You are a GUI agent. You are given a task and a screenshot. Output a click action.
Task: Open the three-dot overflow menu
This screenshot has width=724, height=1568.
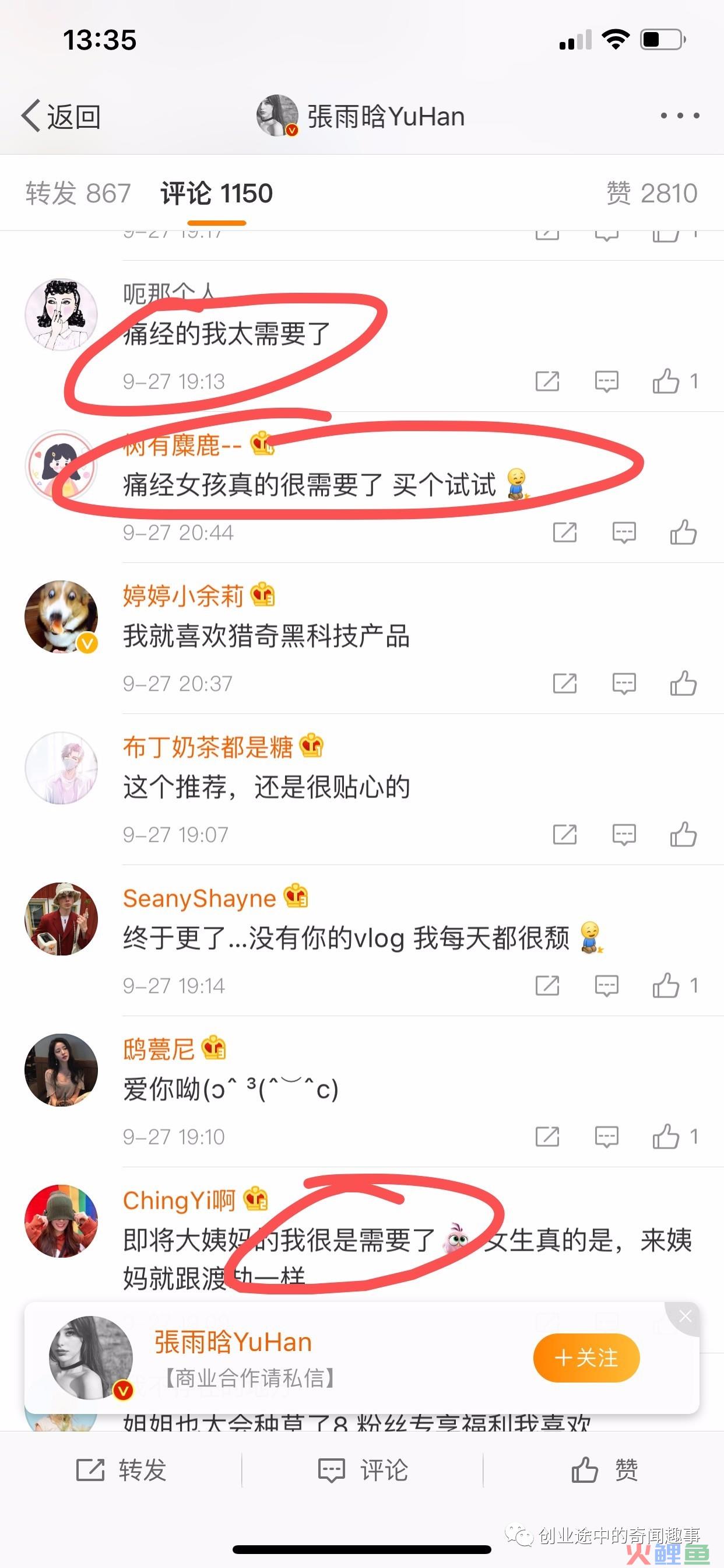coord(680,116)
